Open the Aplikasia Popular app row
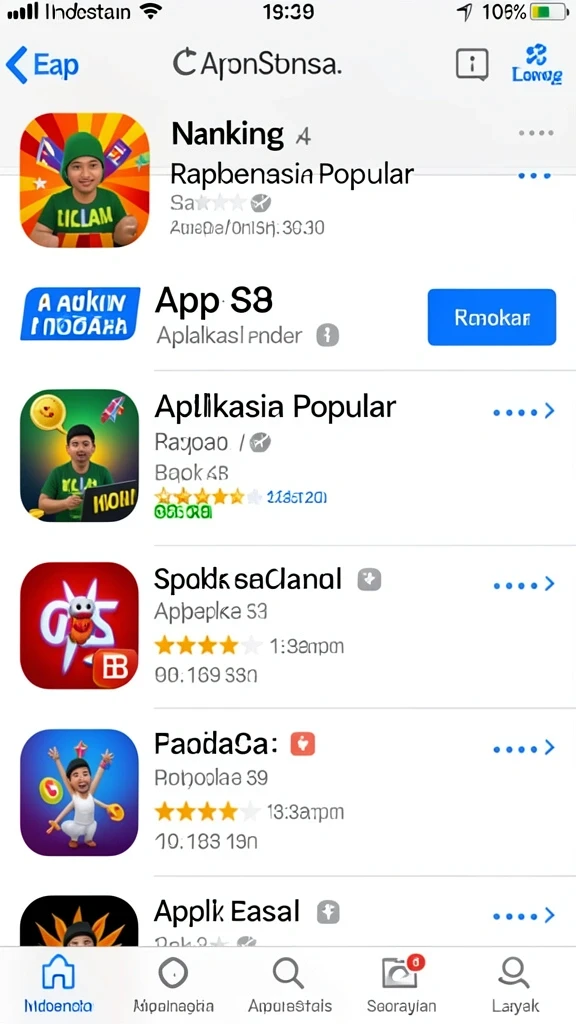 pyautogui.click(x=288, y=457)
